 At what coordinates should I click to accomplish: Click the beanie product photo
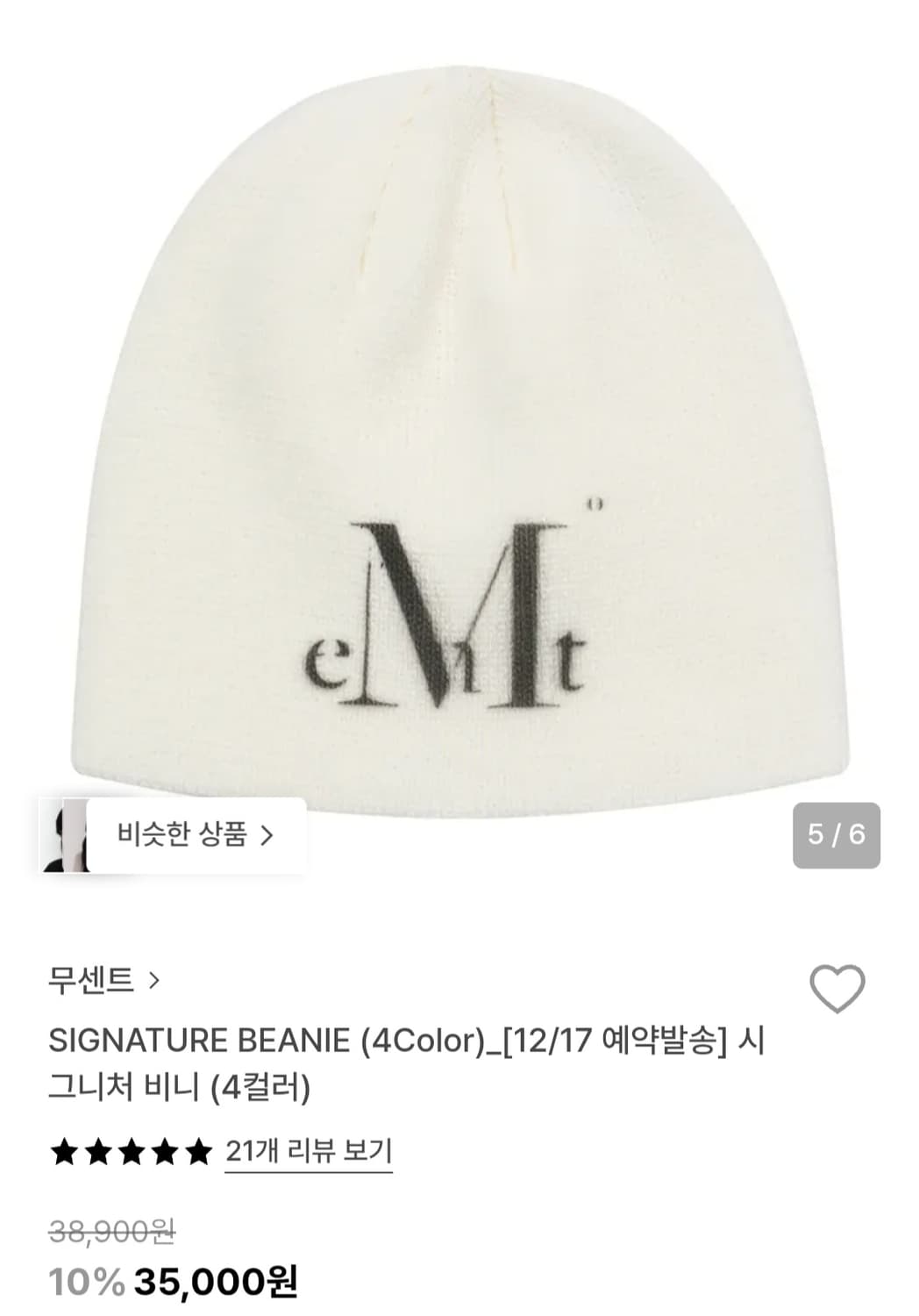(456, 395)
